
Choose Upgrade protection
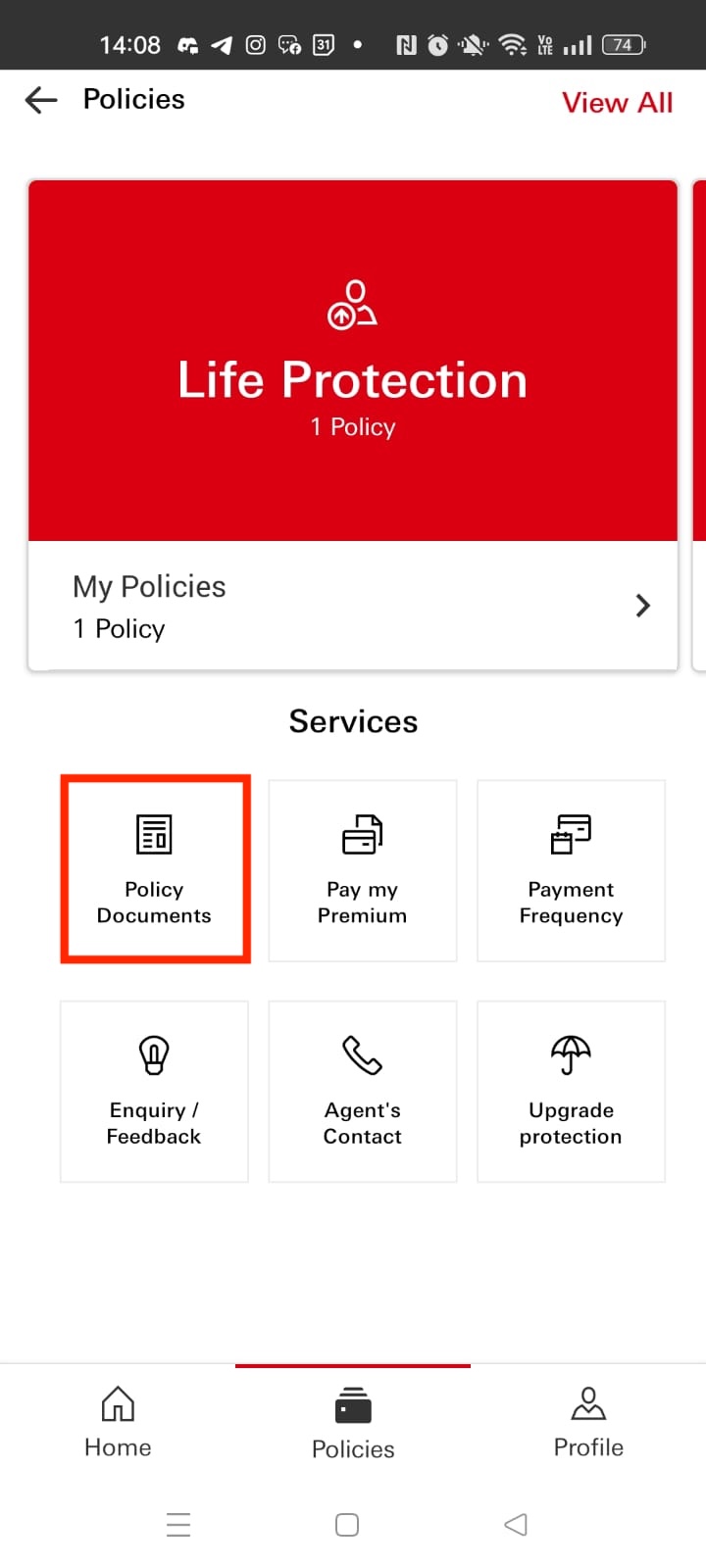click(571, 1091)
